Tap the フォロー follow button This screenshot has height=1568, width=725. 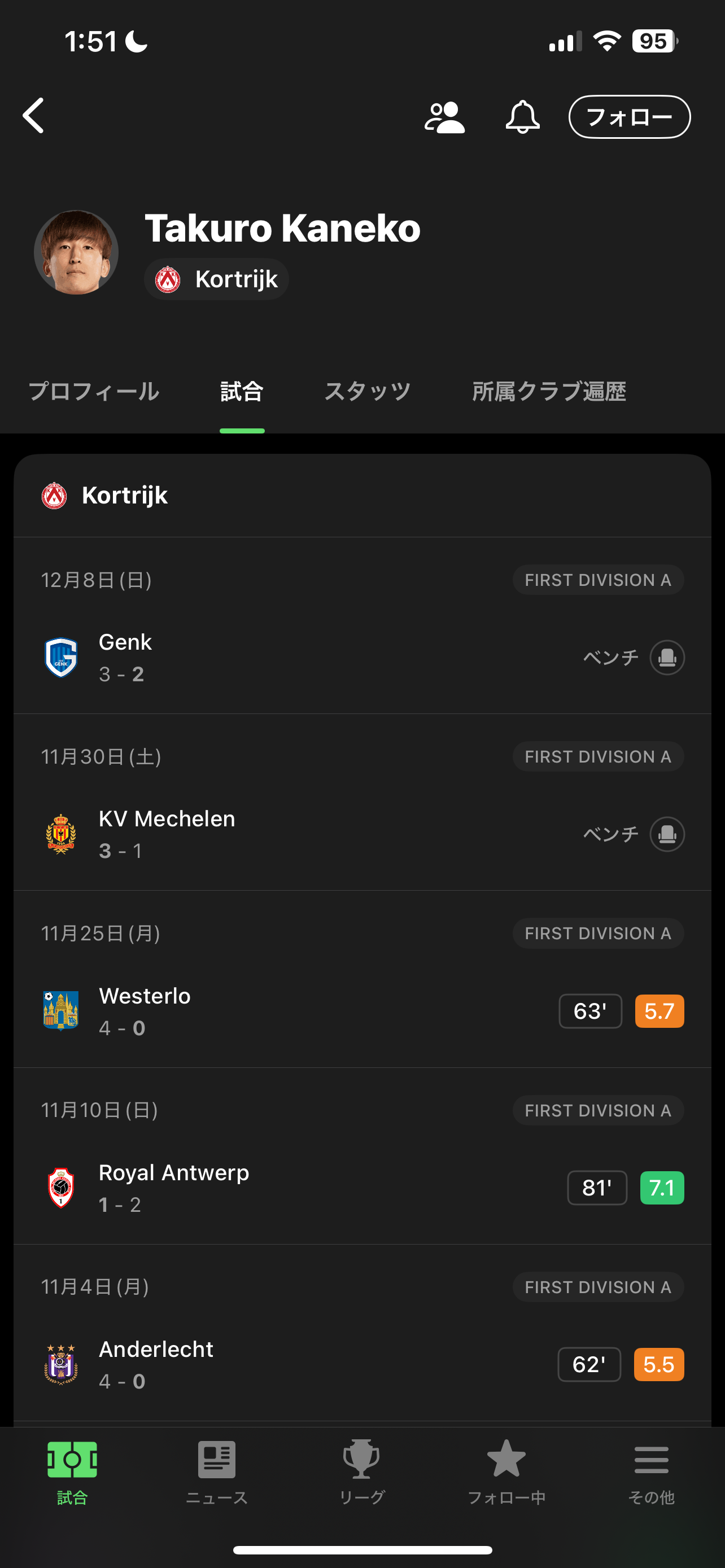[x=629, y=117]
